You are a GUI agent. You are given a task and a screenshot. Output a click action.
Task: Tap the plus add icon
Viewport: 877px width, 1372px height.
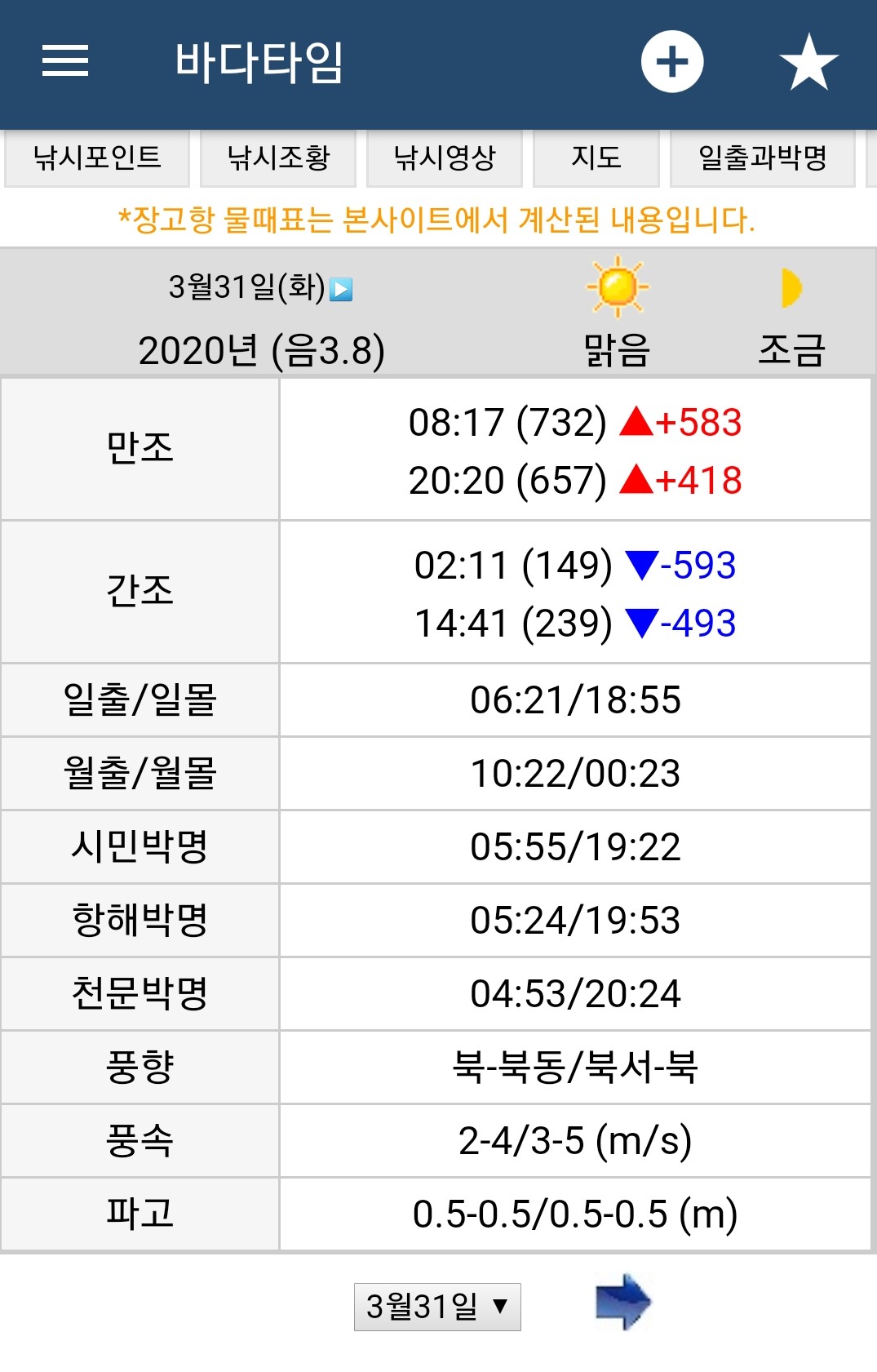click(671, 62)
